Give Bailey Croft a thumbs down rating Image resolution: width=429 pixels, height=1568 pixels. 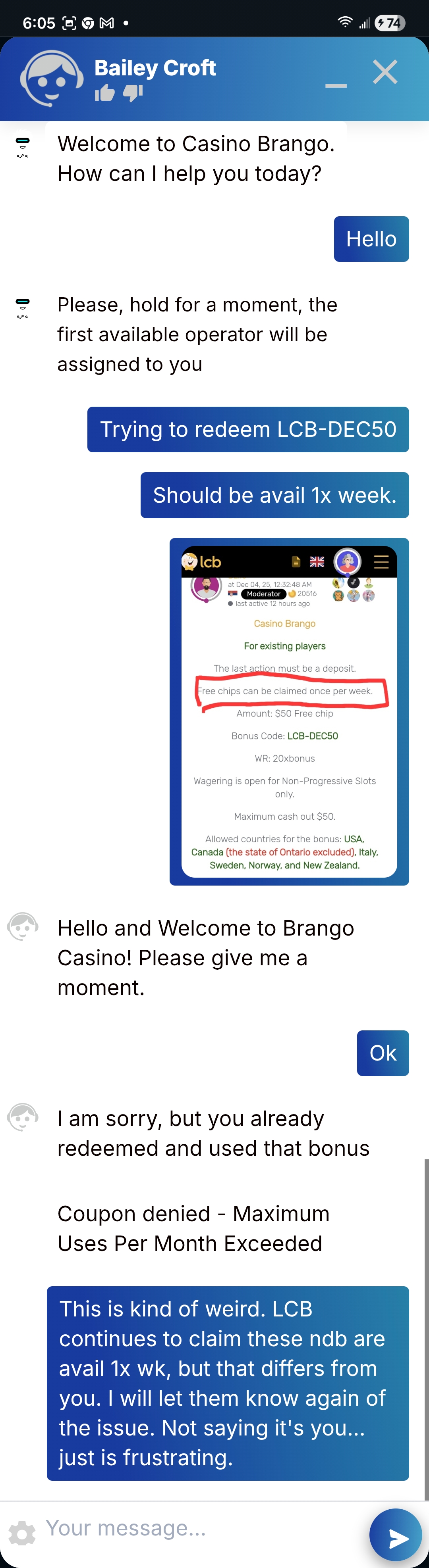133,93
